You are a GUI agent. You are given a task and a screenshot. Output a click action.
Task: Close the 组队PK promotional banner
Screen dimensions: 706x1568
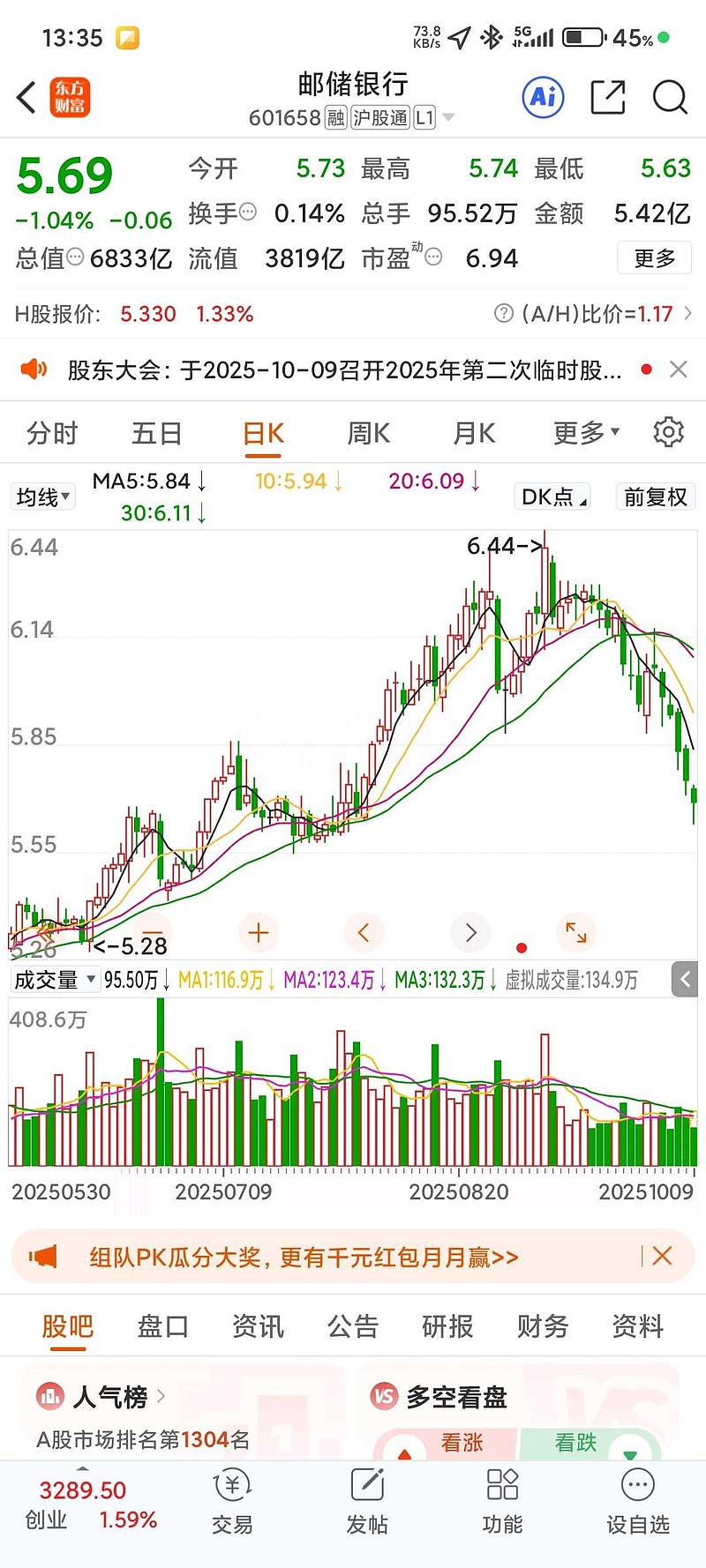pyautogui.click(x=662, y=1256)
